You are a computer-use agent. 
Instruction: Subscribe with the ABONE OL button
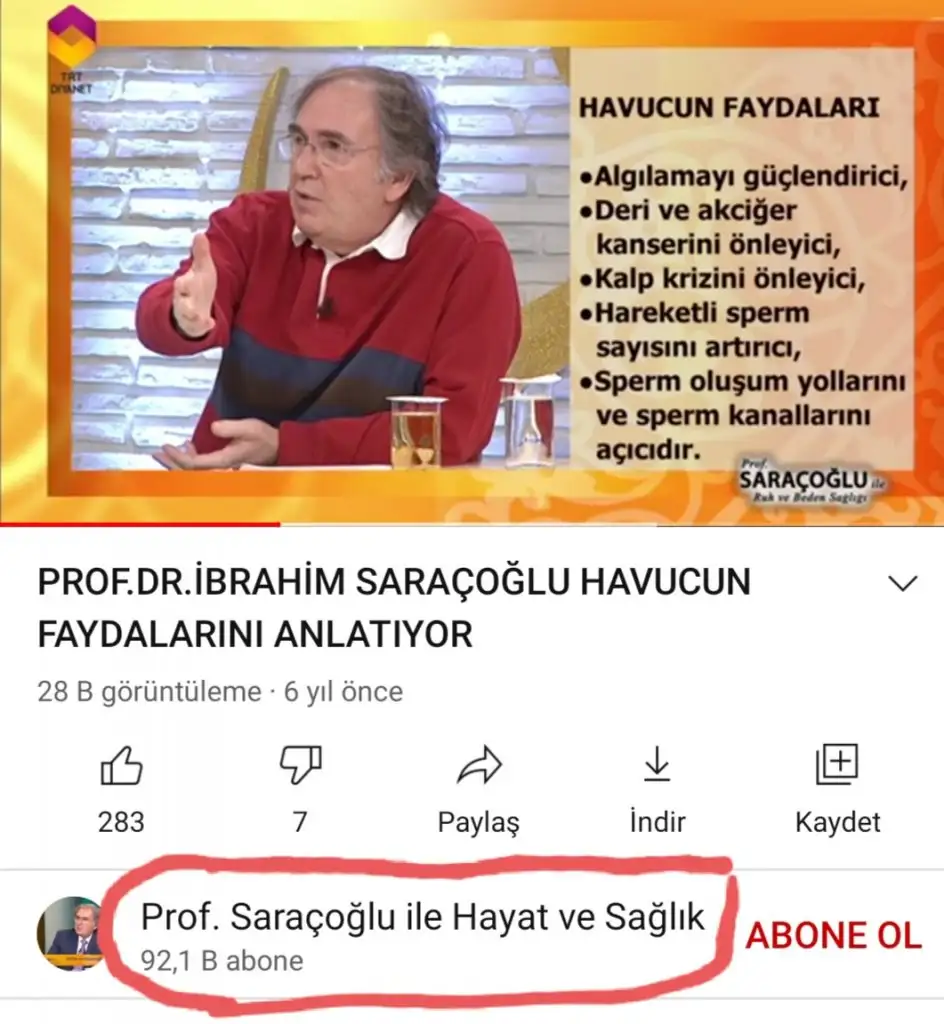pyautogui.click(x=832, y=935)
